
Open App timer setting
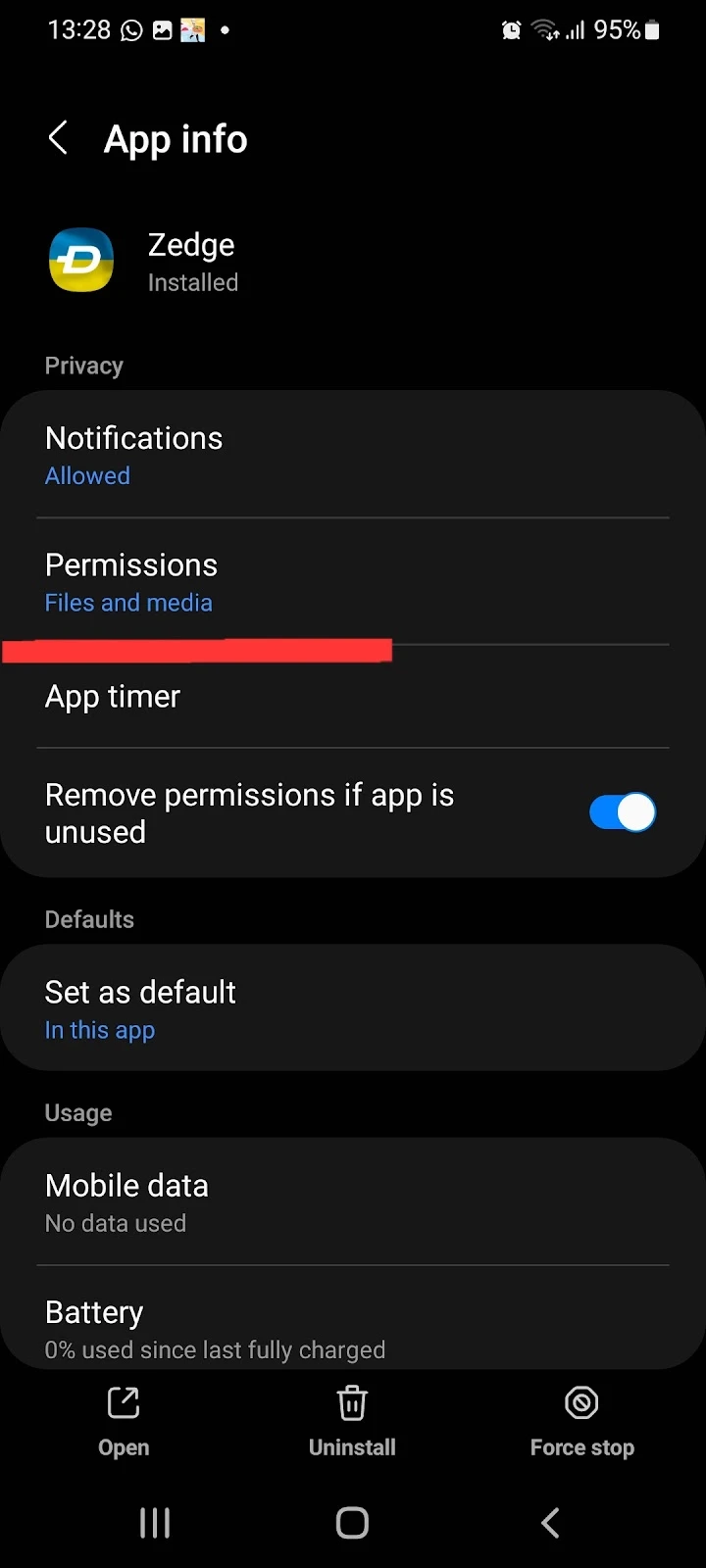353,697
